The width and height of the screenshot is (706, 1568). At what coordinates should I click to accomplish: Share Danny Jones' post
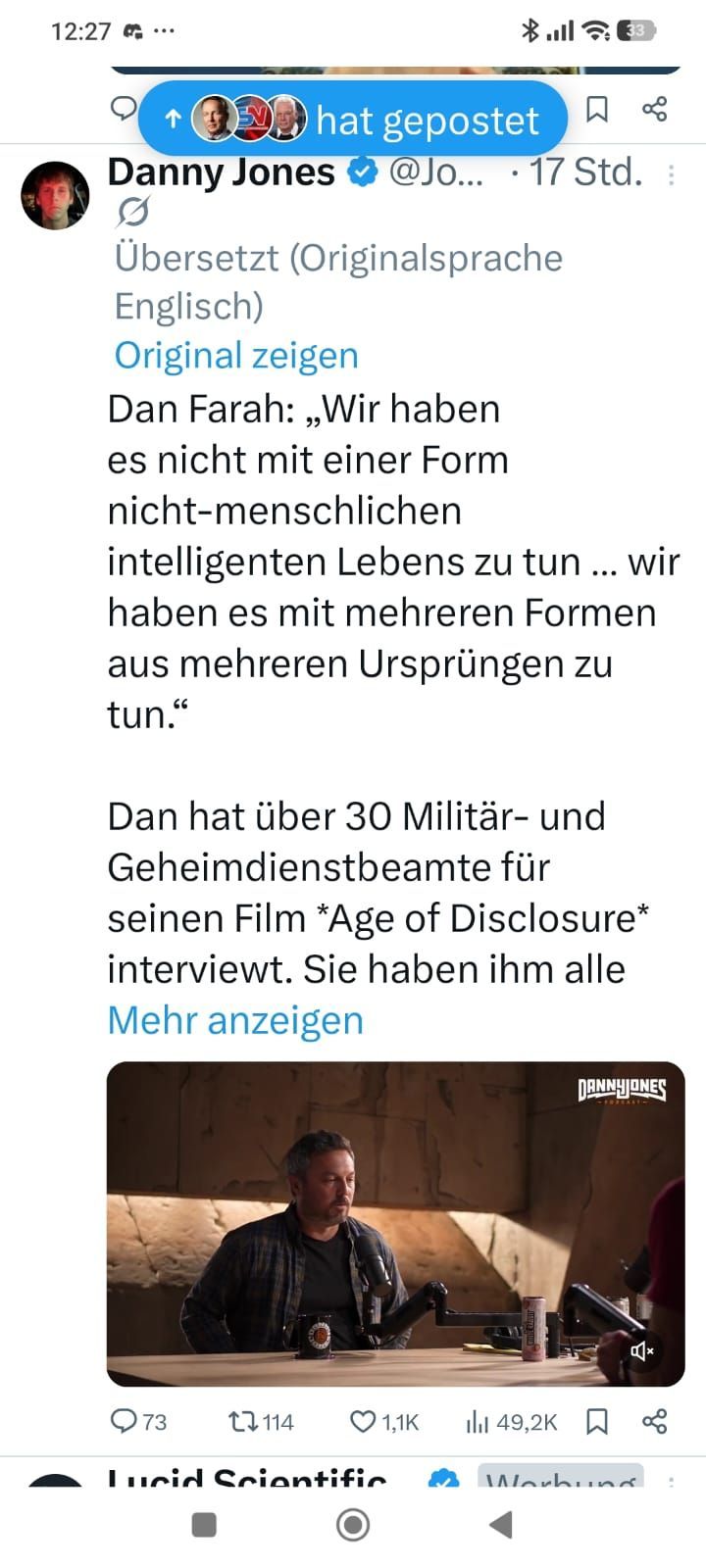pyautogui.click(x=654, y=1422)
